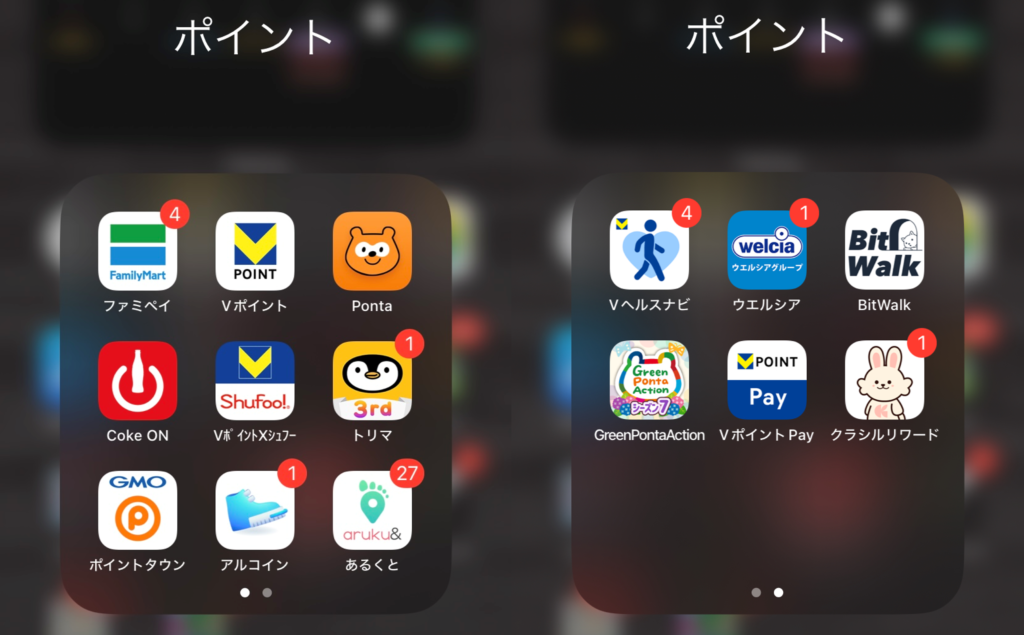Launch Coke ON
1024x635 pixels.
point(138,380)
